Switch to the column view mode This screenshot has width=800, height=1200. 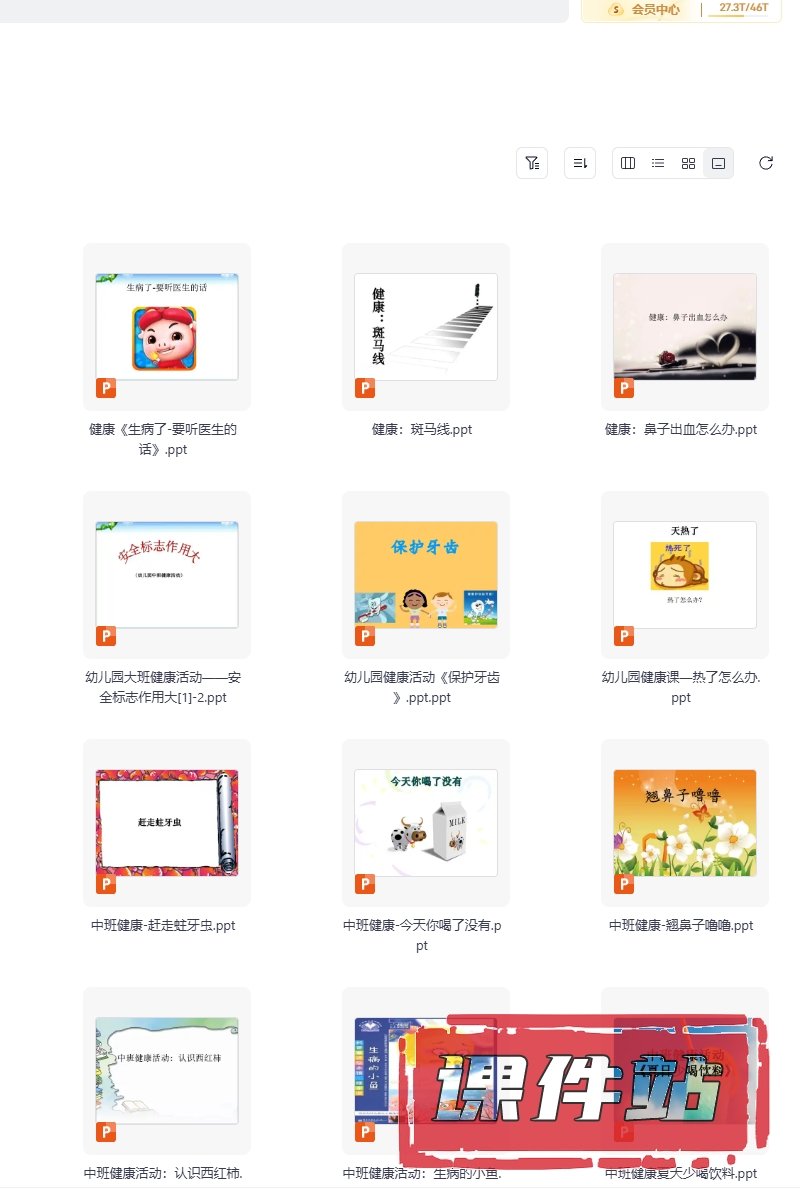[x=628, y=163]
